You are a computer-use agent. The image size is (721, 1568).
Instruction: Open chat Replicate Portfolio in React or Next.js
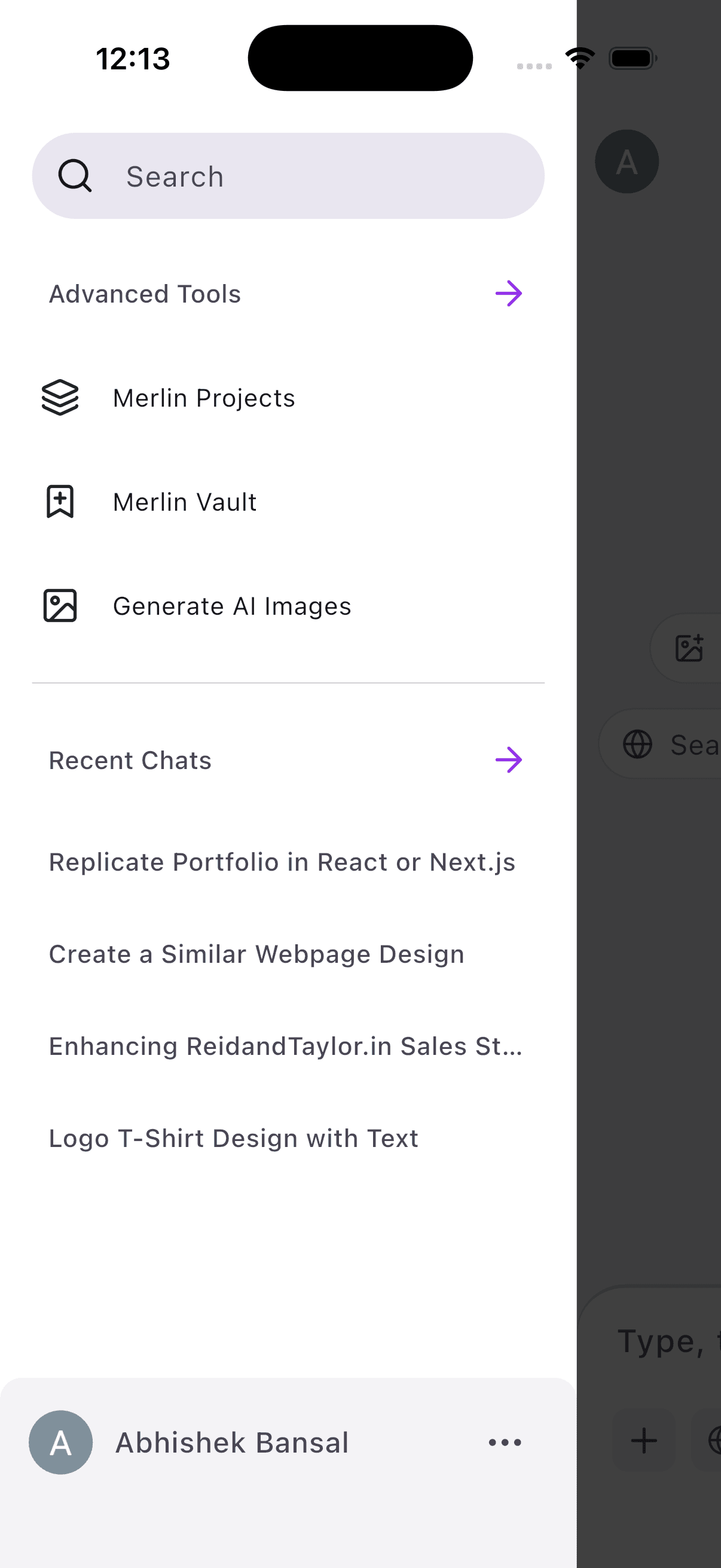(282, 861)
